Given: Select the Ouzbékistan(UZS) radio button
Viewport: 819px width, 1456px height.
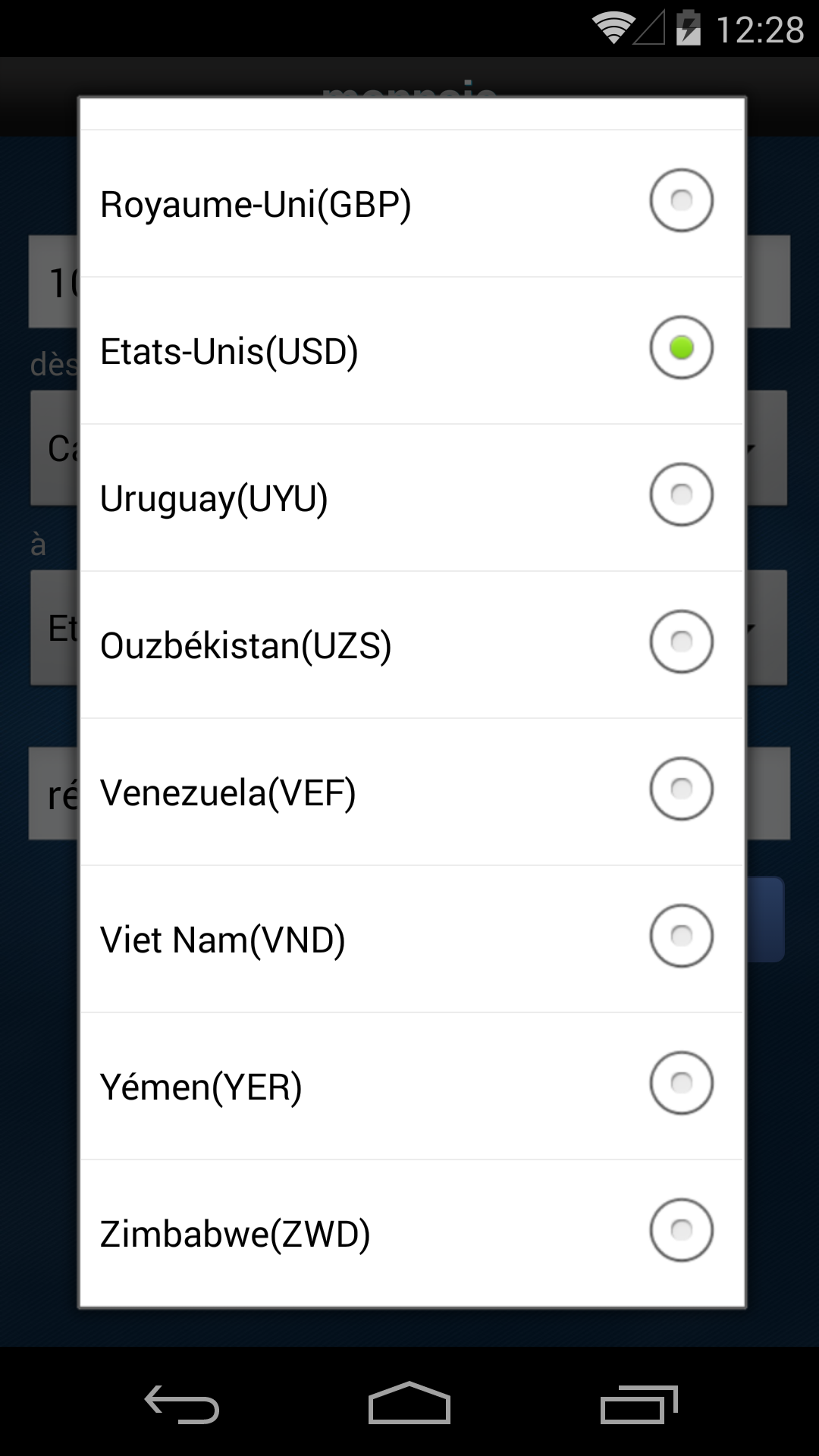Looking at the screenshot, I should [680, 642].
